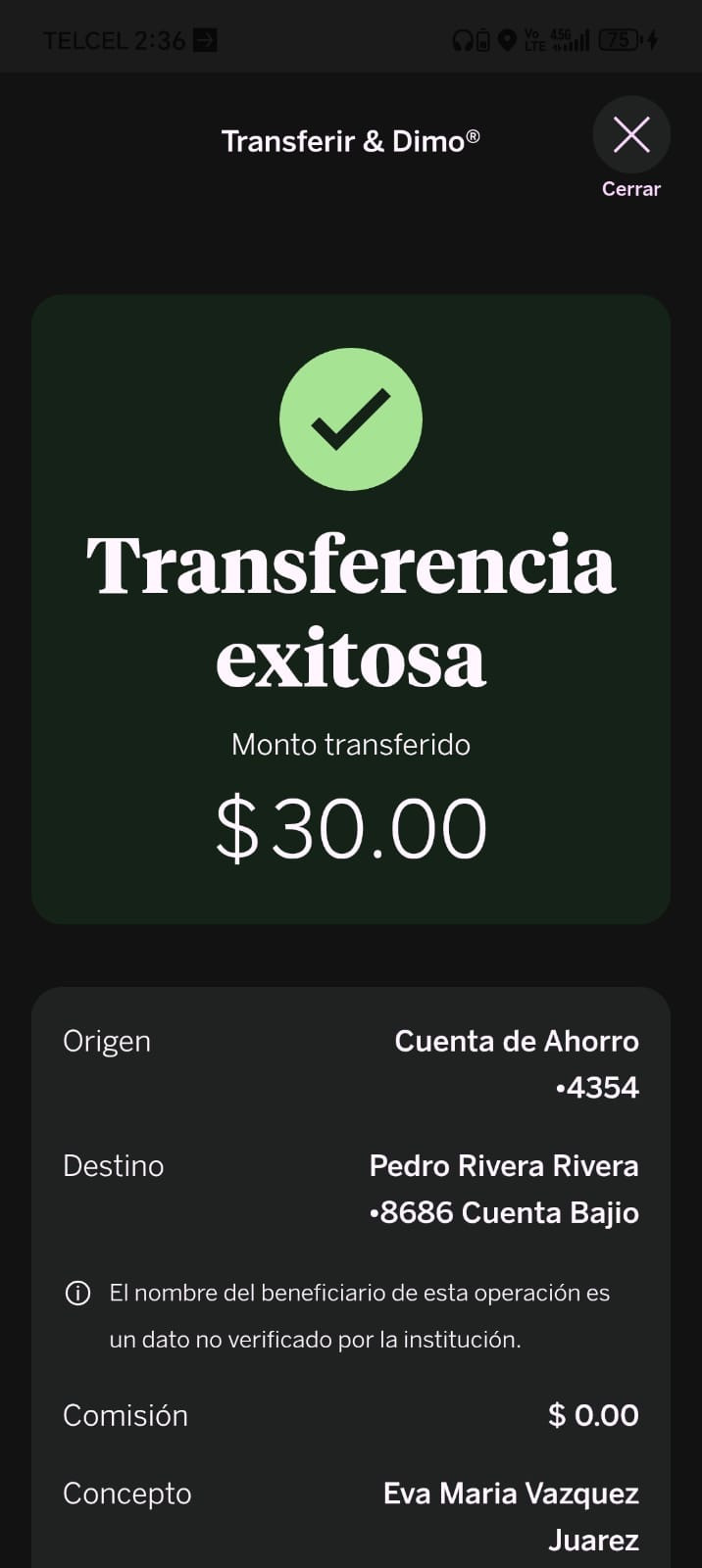Close the transfer confirmation screen
The image size is (702, 1568).
click(631, 135)
